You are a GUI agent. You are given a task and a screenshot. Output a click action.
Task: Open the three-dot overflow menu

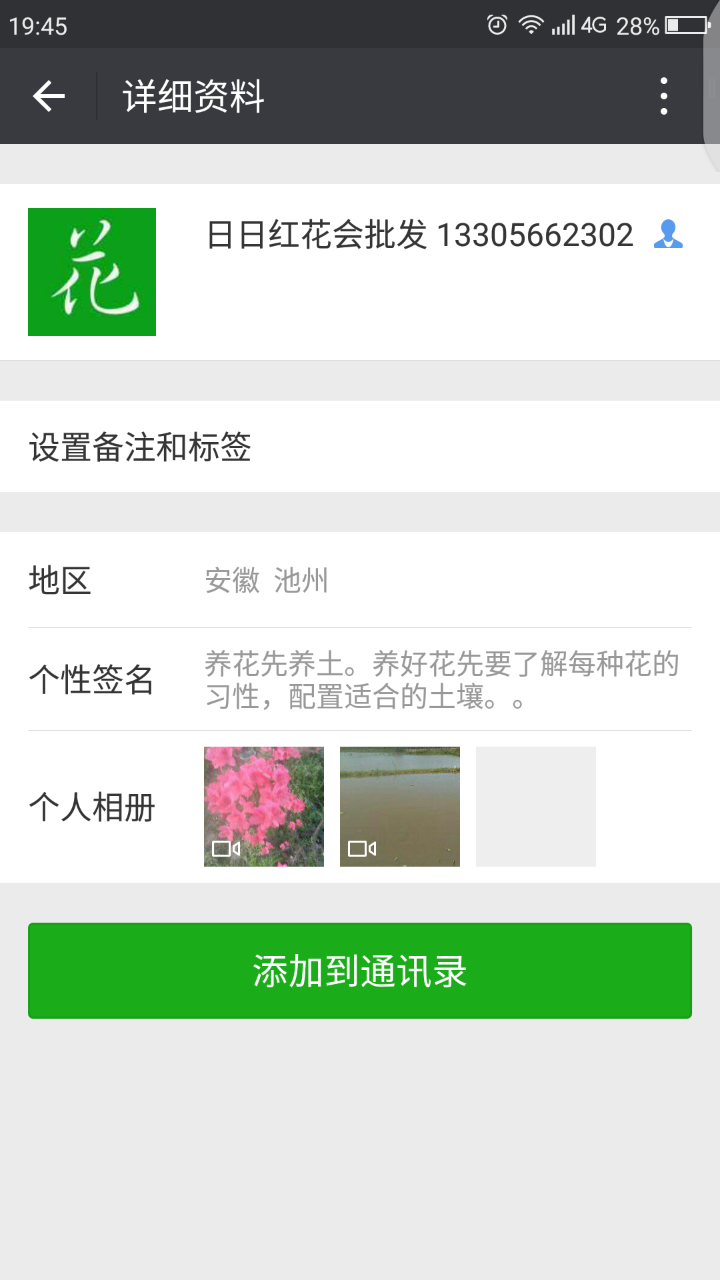coord(663,96)
